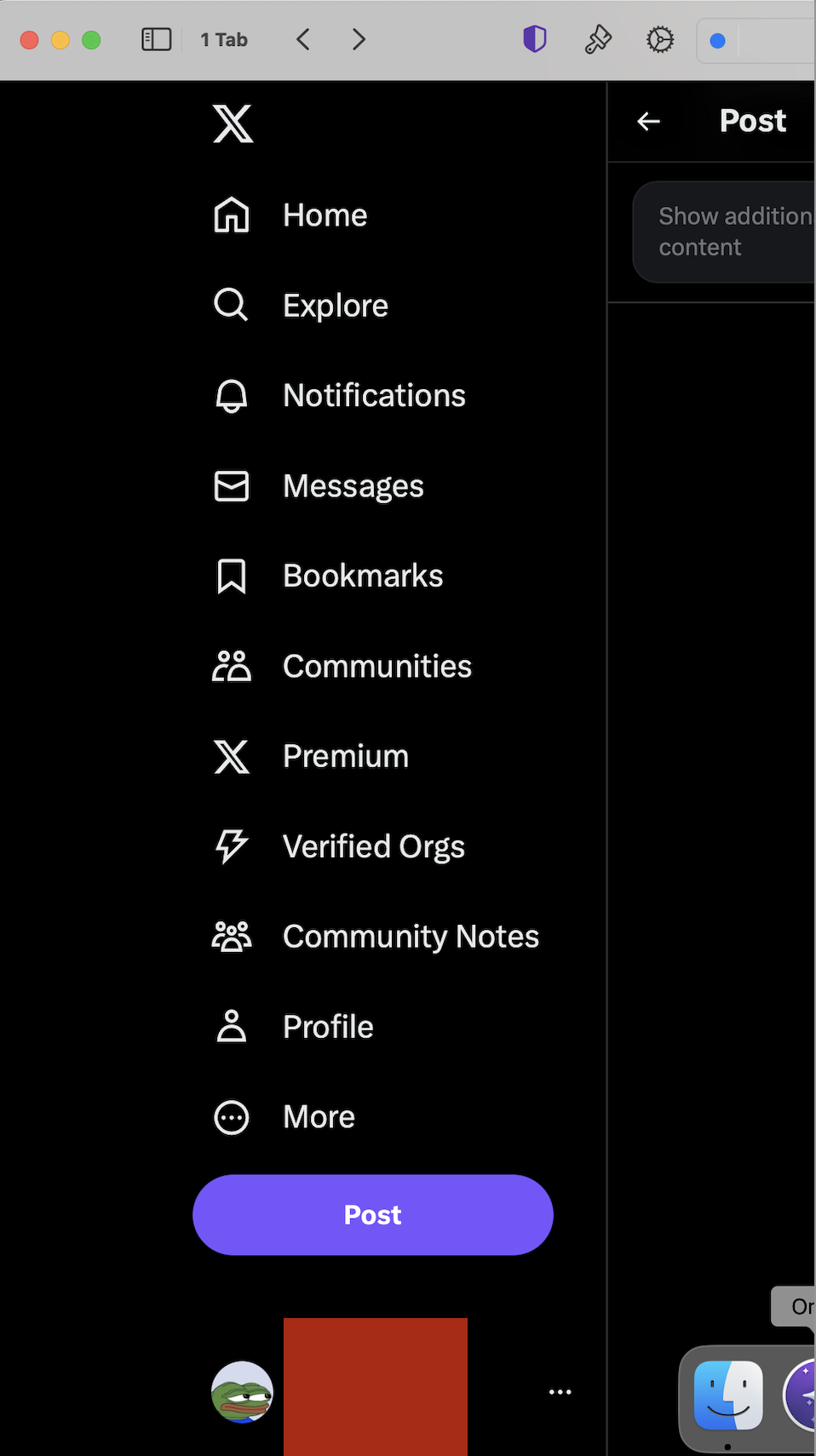Go to Explore
The height and width of the screenshot is (1456, 816).
coord(300,305)
